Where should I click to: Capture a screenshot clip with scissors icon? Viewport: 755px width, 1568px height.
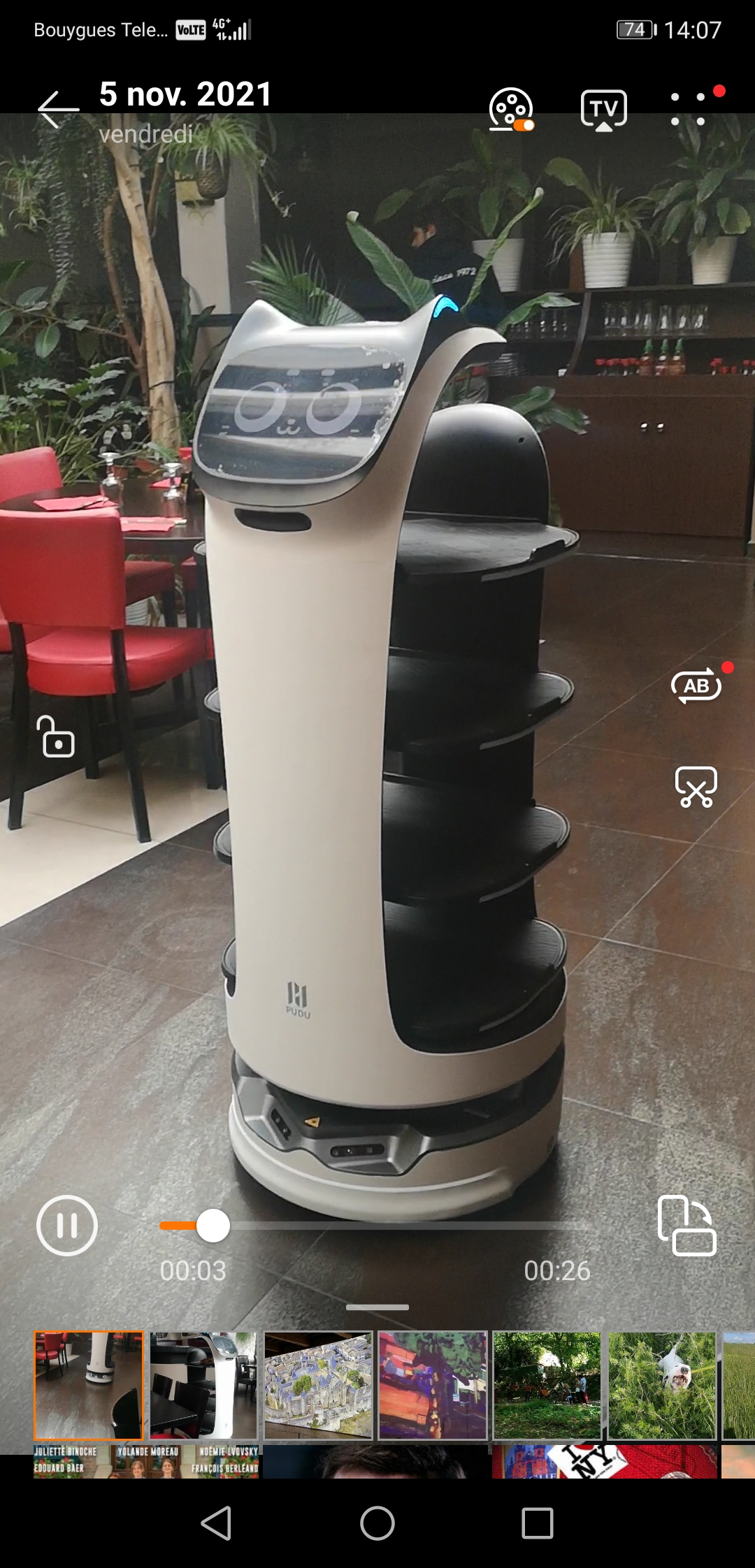coord(696,787)
